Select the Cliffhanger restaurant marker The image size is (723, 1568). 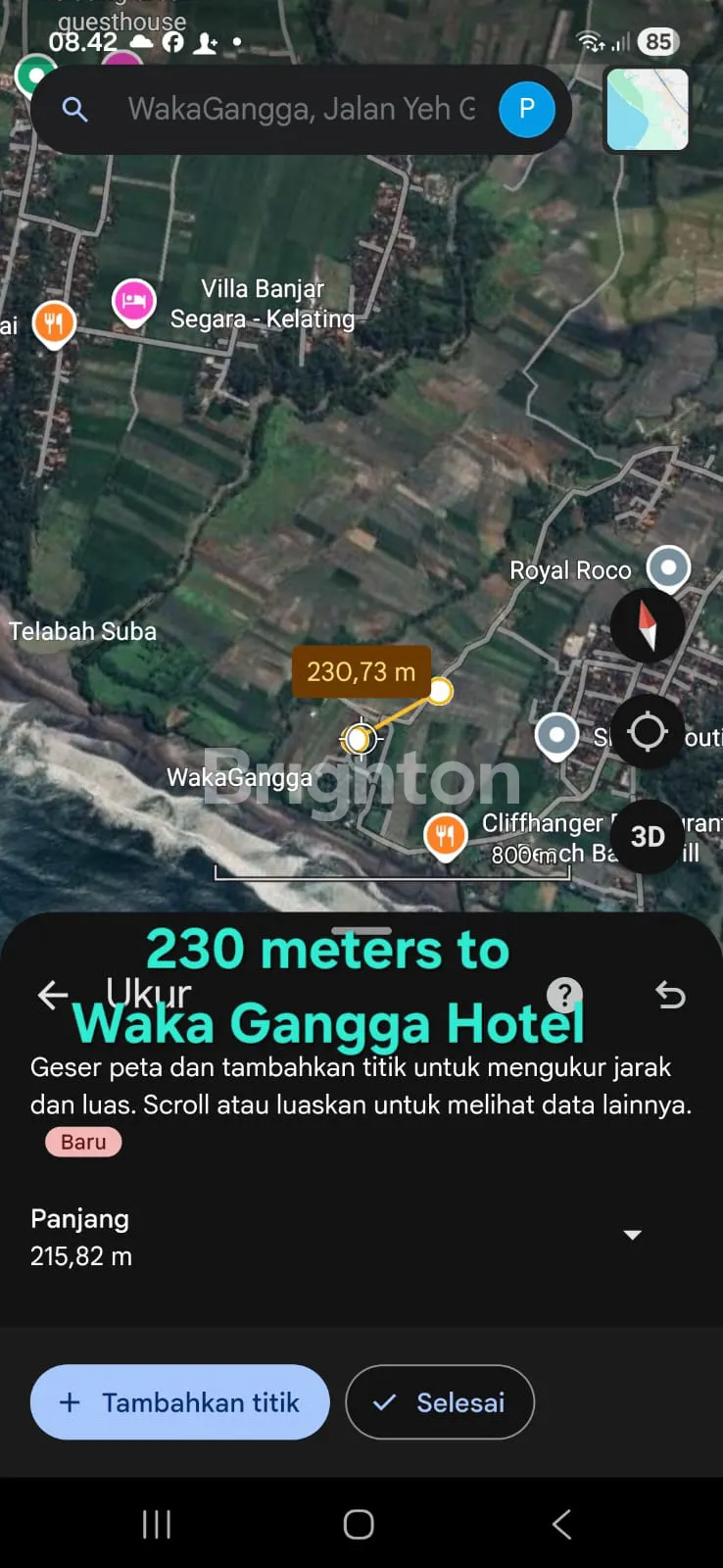coord(445,836)
